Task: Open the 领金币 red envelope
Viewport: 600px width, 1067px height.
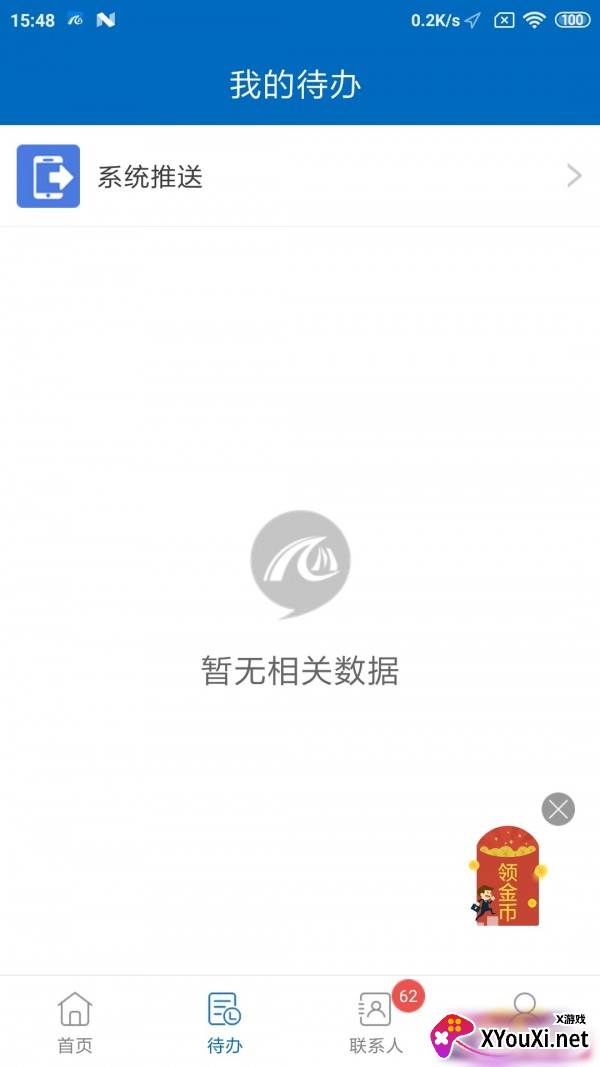Action: pos(508,876)
